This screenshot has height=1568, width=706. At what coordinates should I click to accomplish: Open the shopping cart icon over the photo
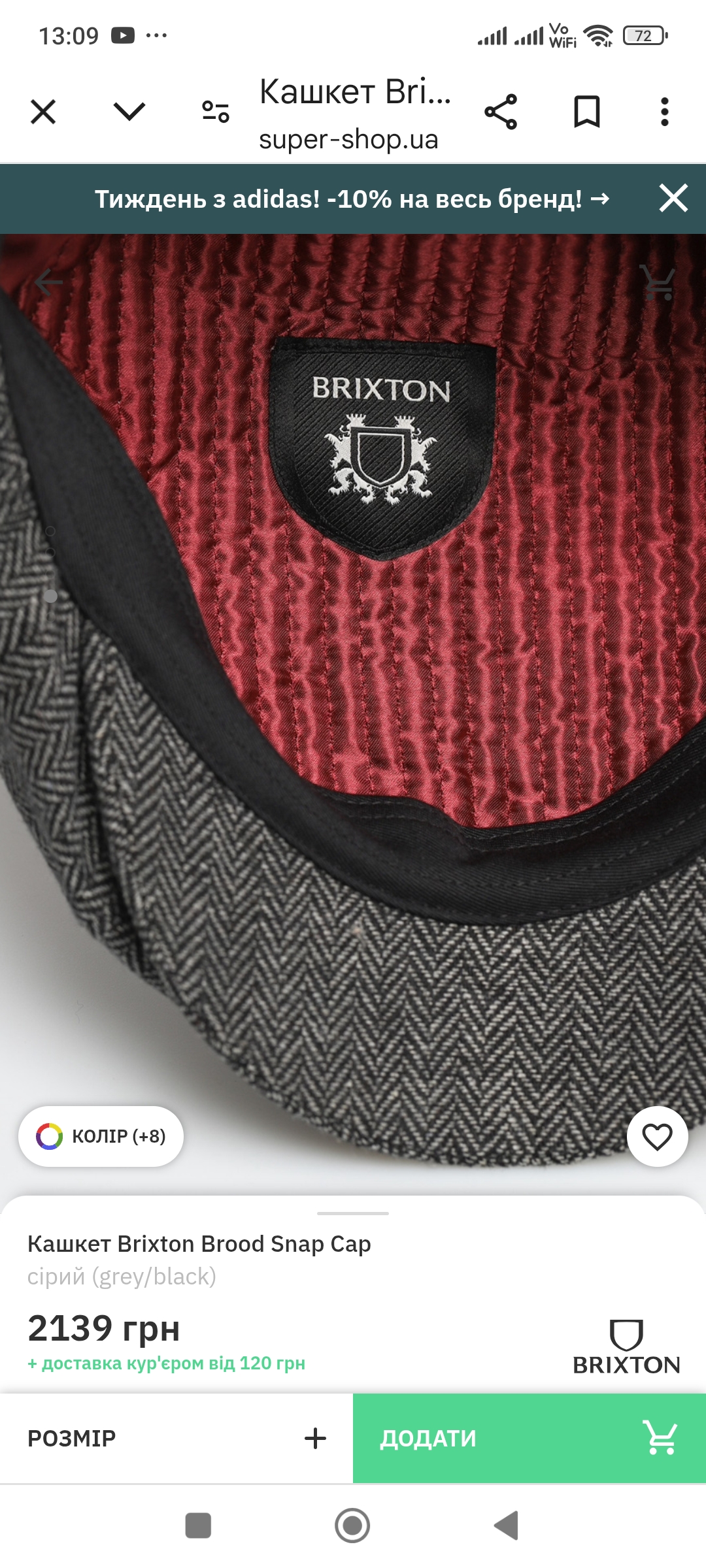click(658, 282)
